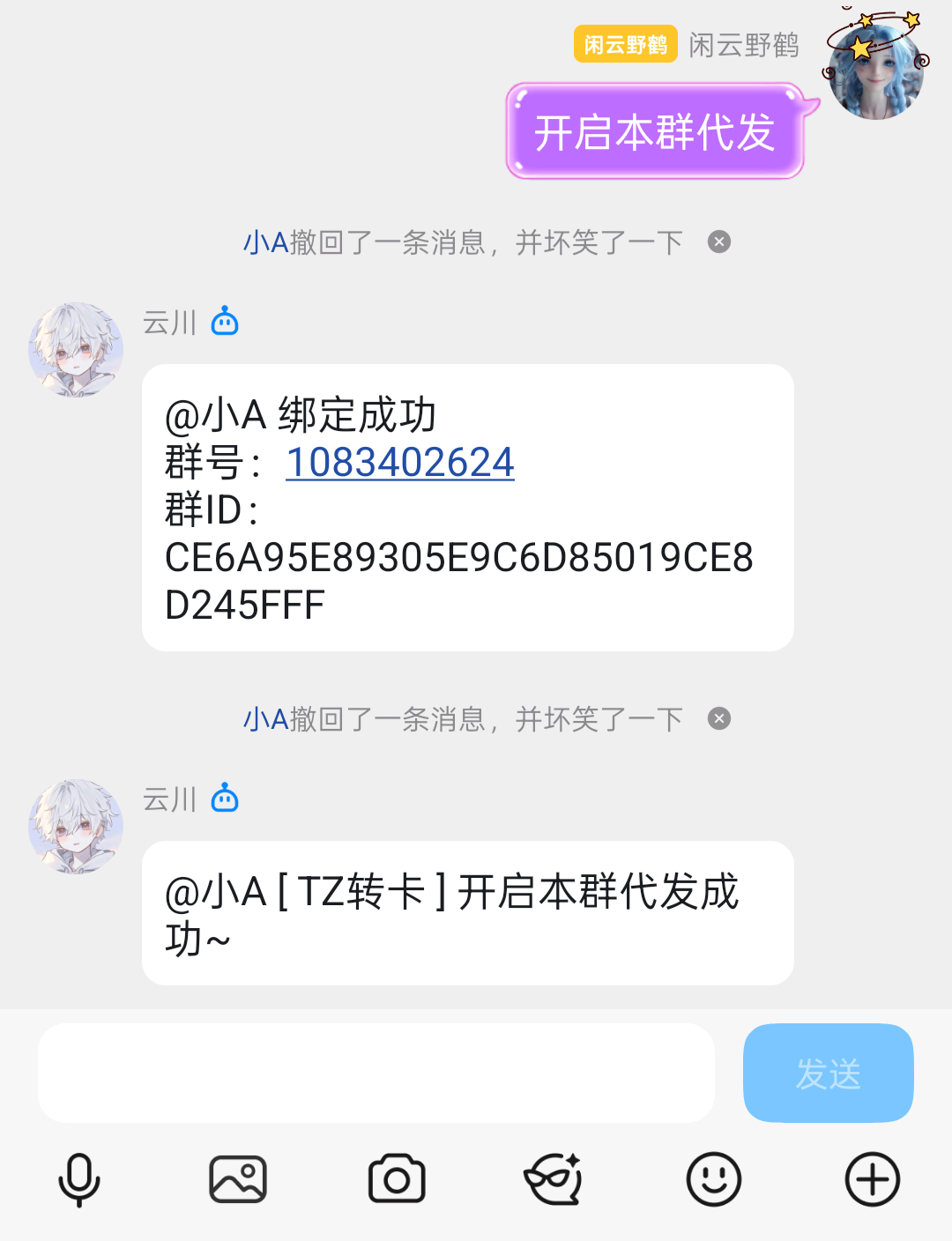Tap 云川's nickname above the message
Image resolution: width=952 pixels, height=1241 pixels.
coord(170,323)
